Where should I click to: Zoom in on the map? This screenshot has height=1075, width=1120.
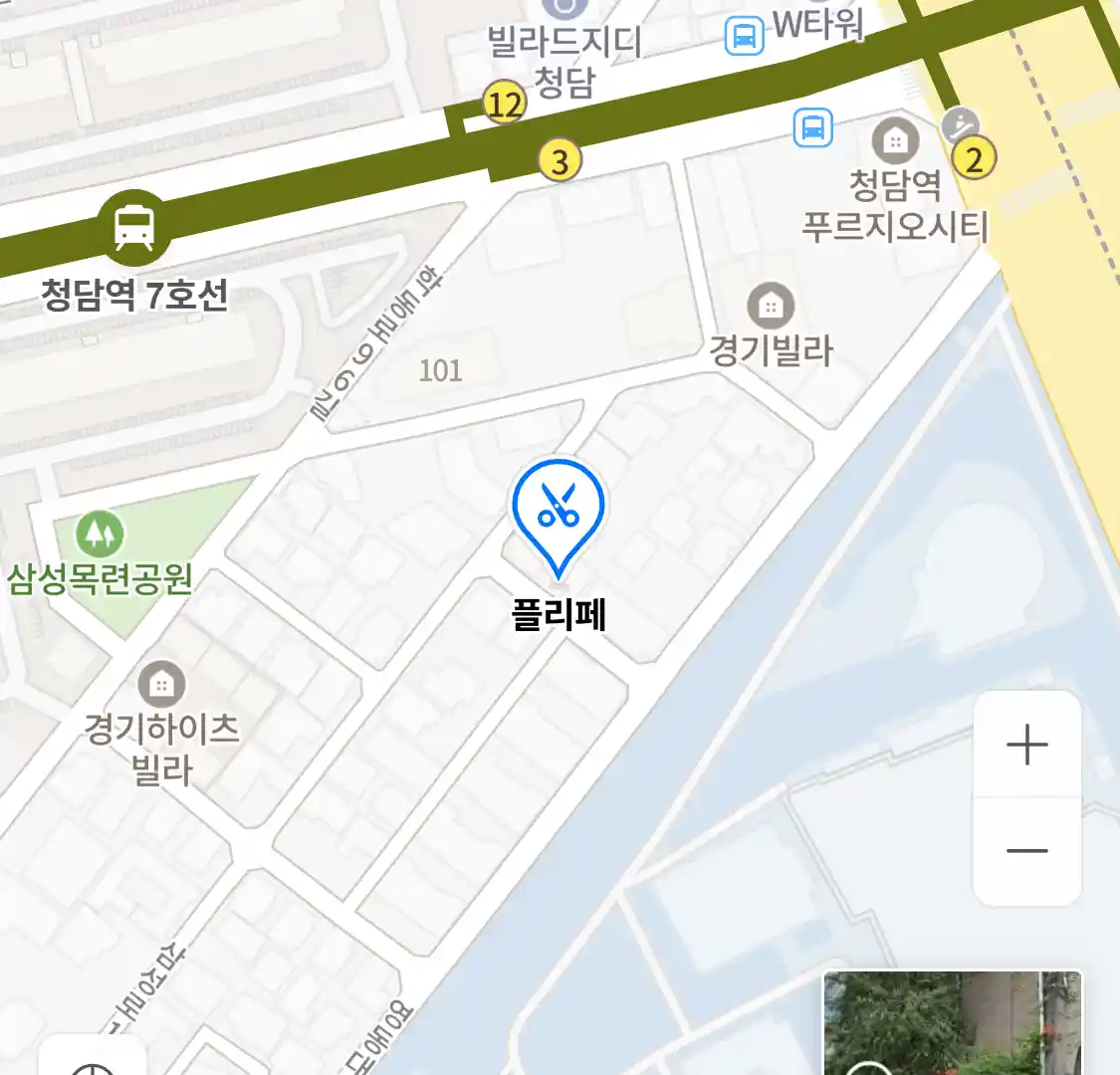coord(1026,745)
